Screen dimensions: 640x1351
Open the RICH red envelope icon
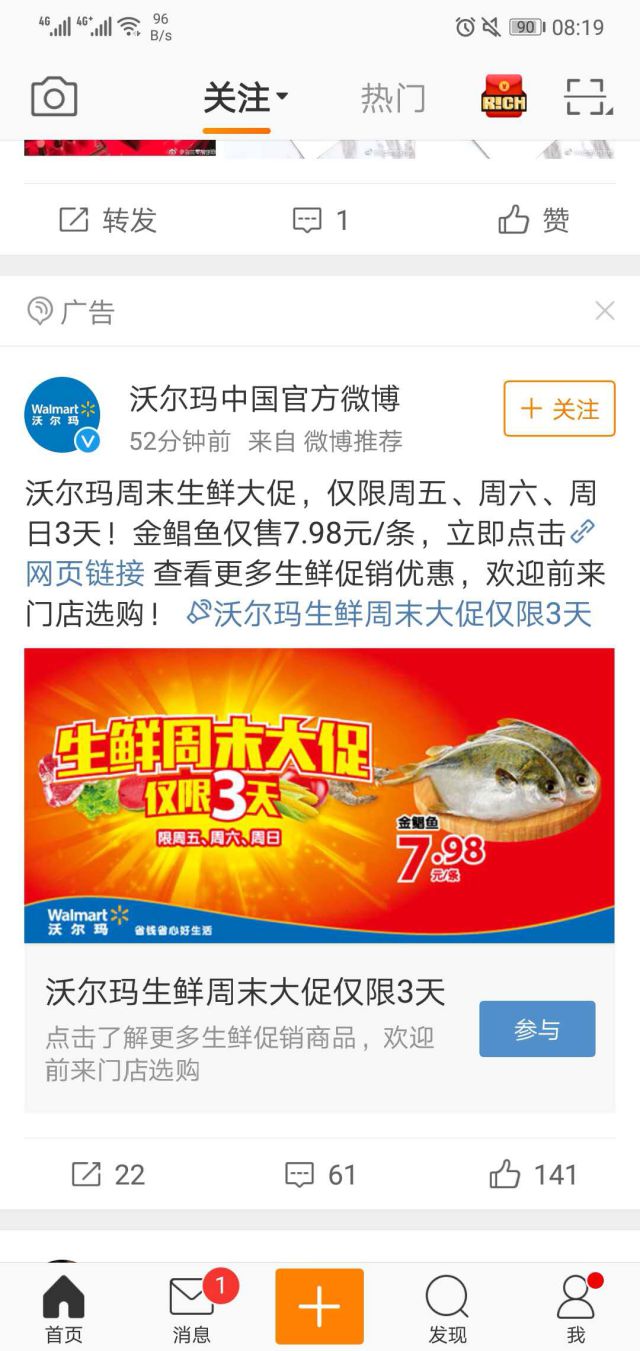503,97
